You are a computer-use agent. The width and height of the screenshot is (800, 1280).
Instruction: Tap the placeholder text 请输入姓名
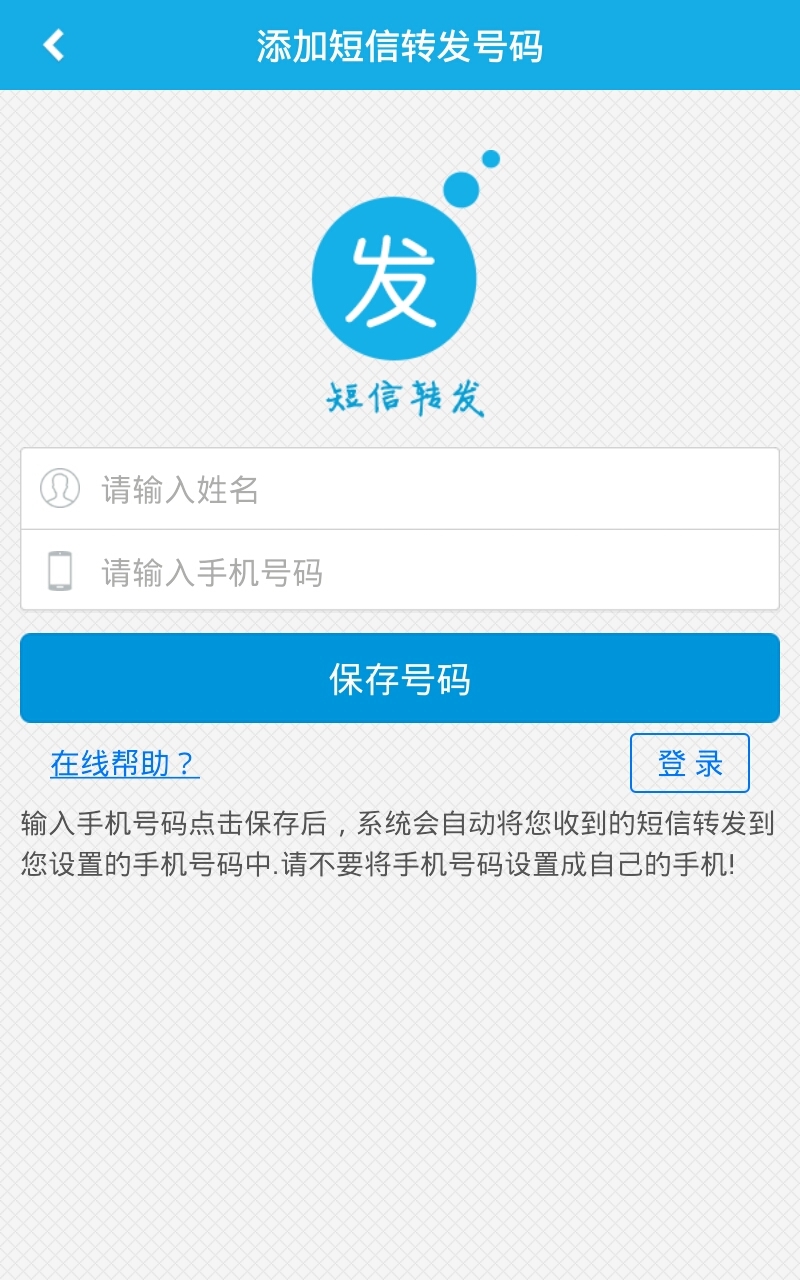click(x=175, y=490)
